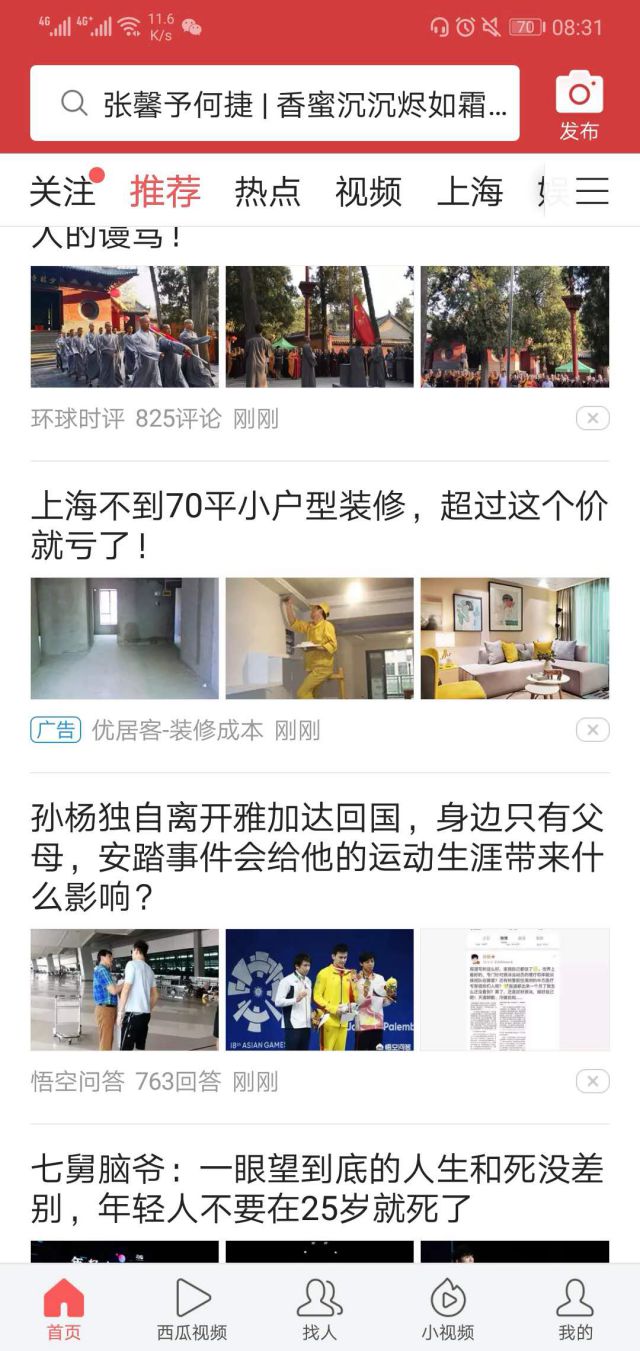Open the channel list hamburger menu

point(592,191)
